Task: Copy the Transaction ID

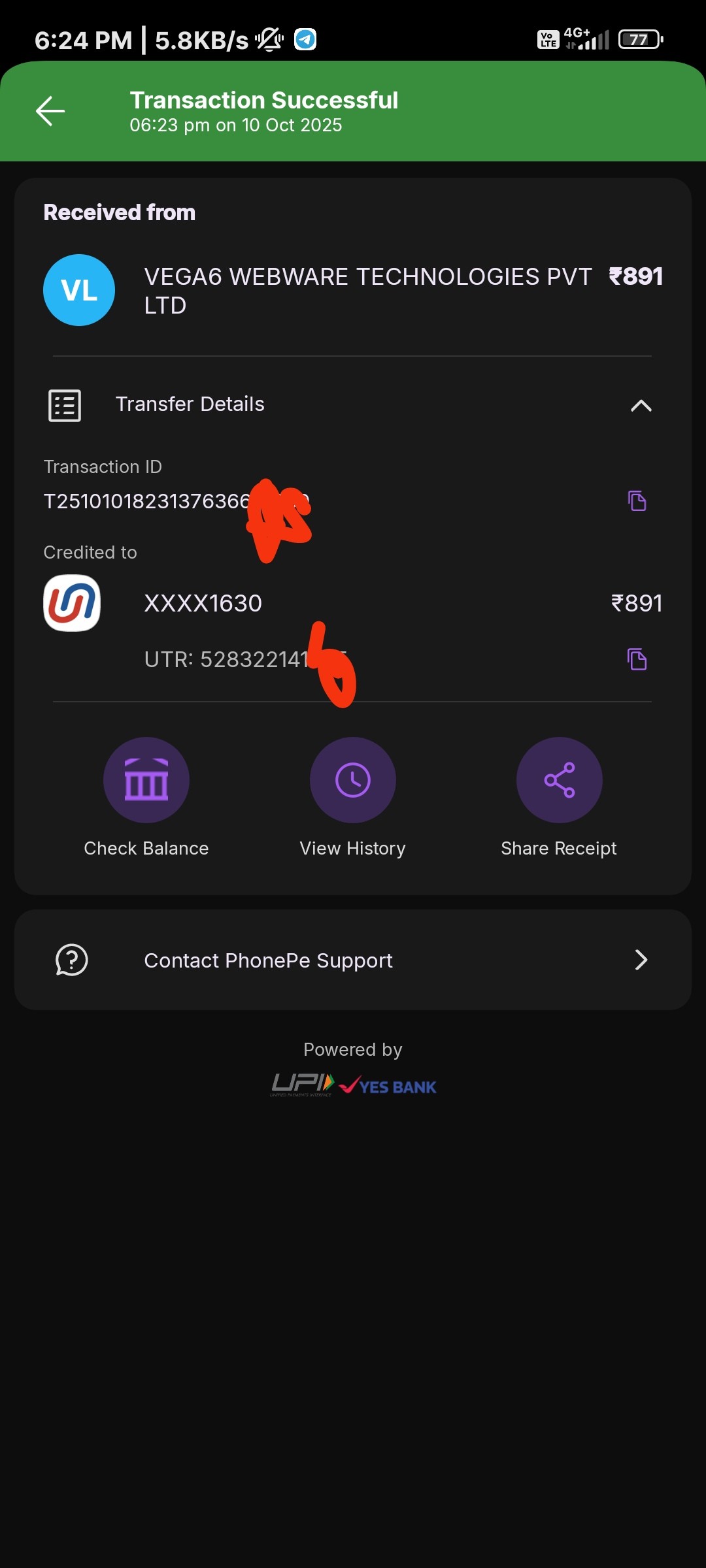Action: pyautogui.click(x=637, y=501)
